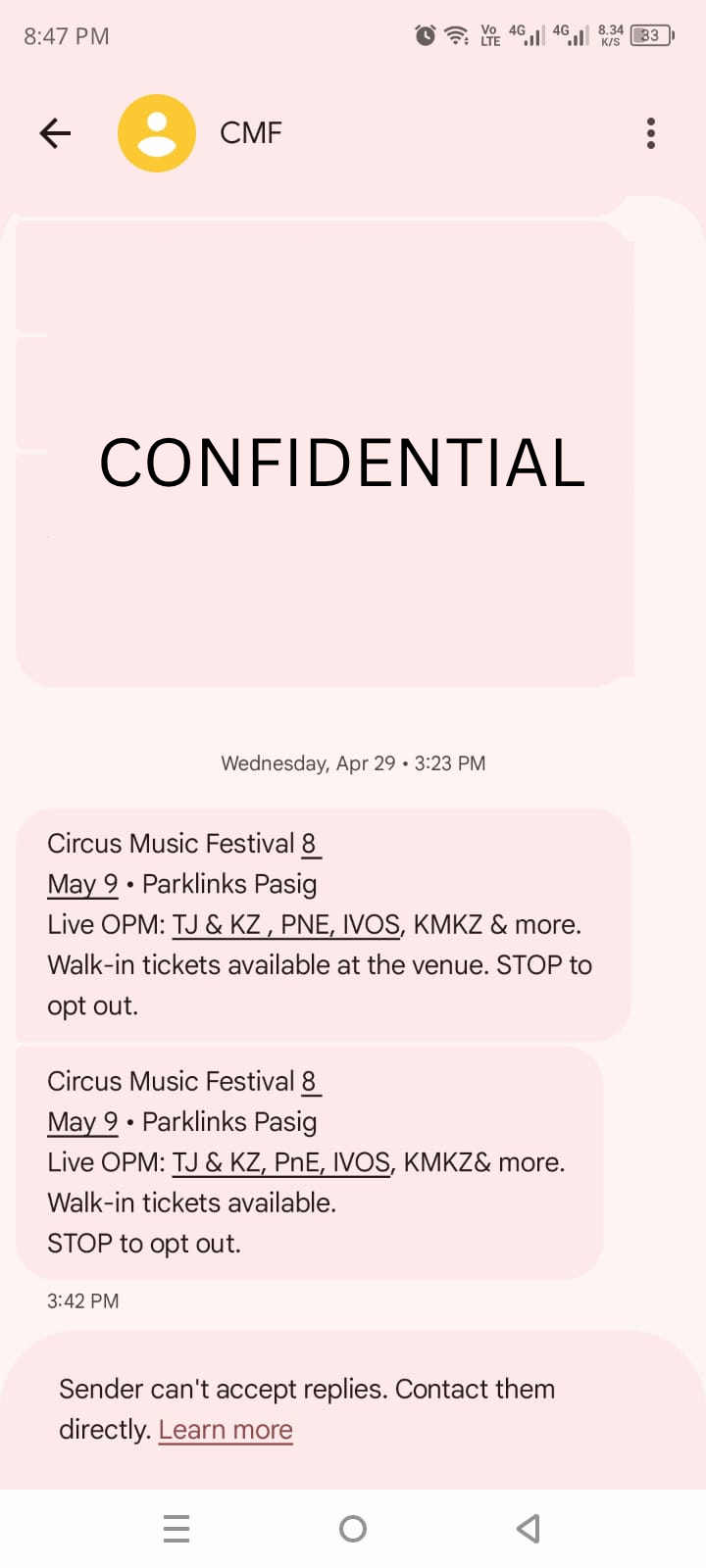Go back using the arrow beside CMF
This screenshot has width=706, height=1568.
click(55, 133)
